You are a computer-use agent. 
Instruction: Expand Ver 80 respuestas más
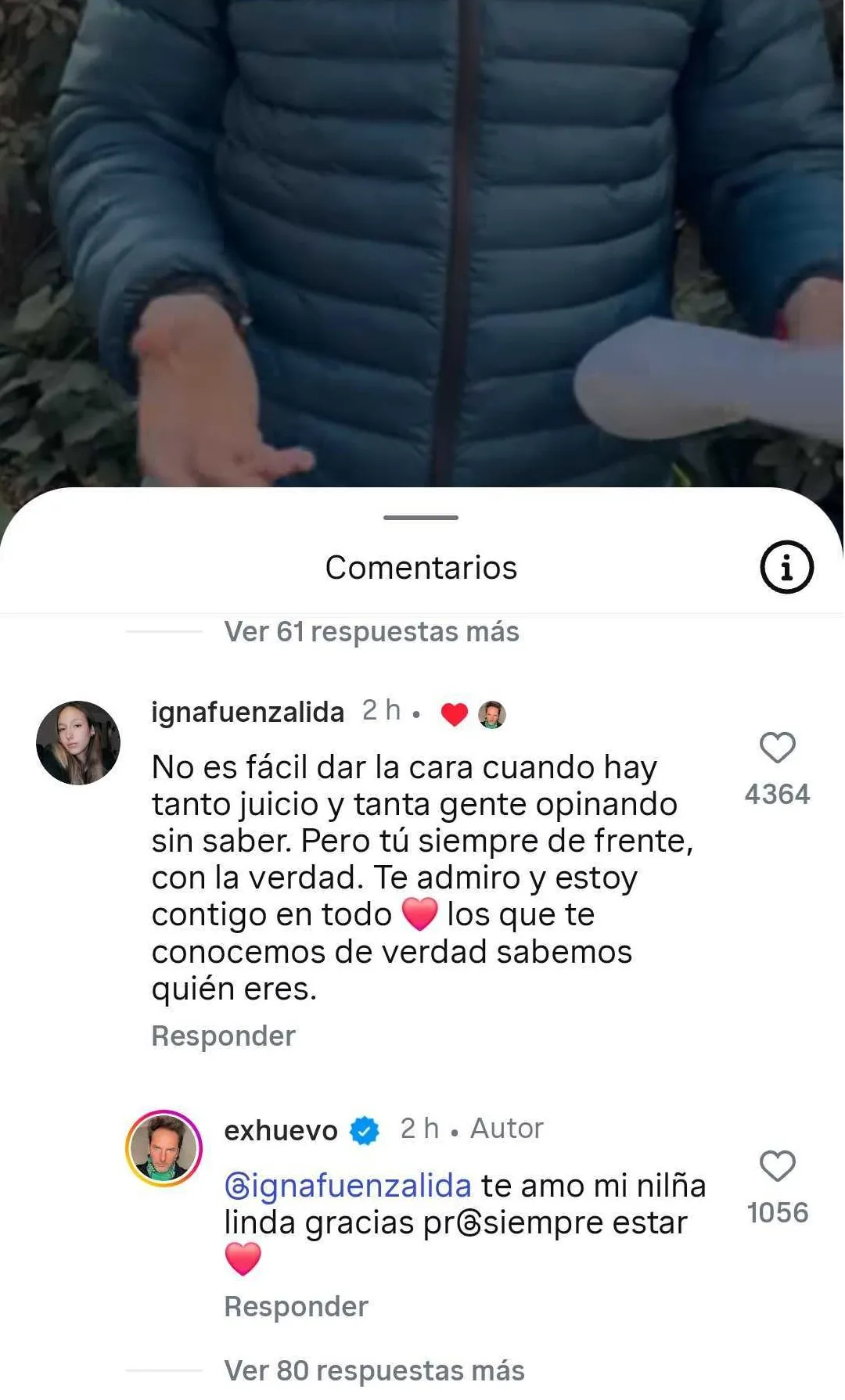point(374,1371)
